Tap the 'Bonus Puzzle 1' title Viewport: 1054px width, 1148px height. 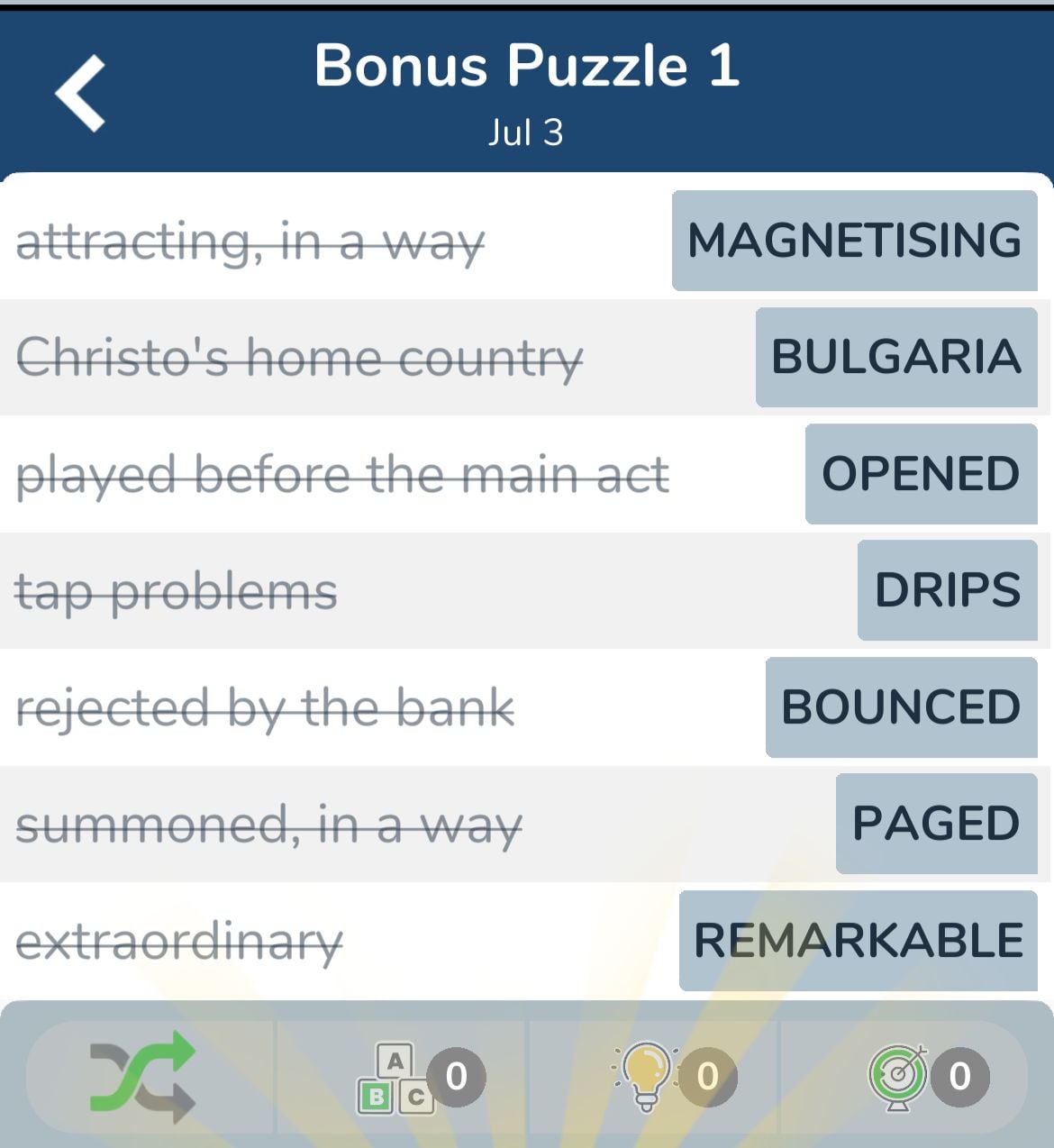[x=526, y=67]
